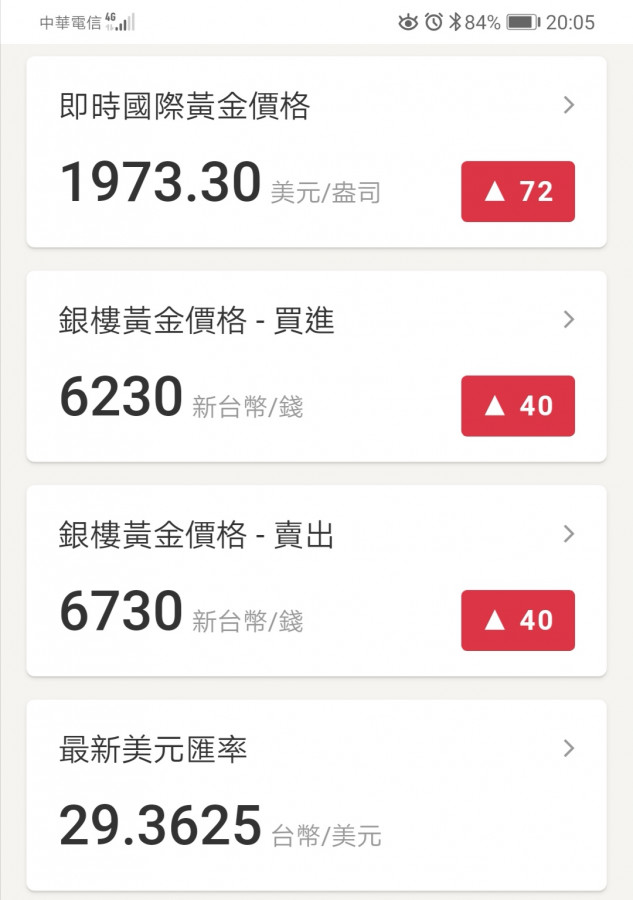Show 最新美元匯率 details
Screen dimensions: 633x900
(x=316, y=794)
